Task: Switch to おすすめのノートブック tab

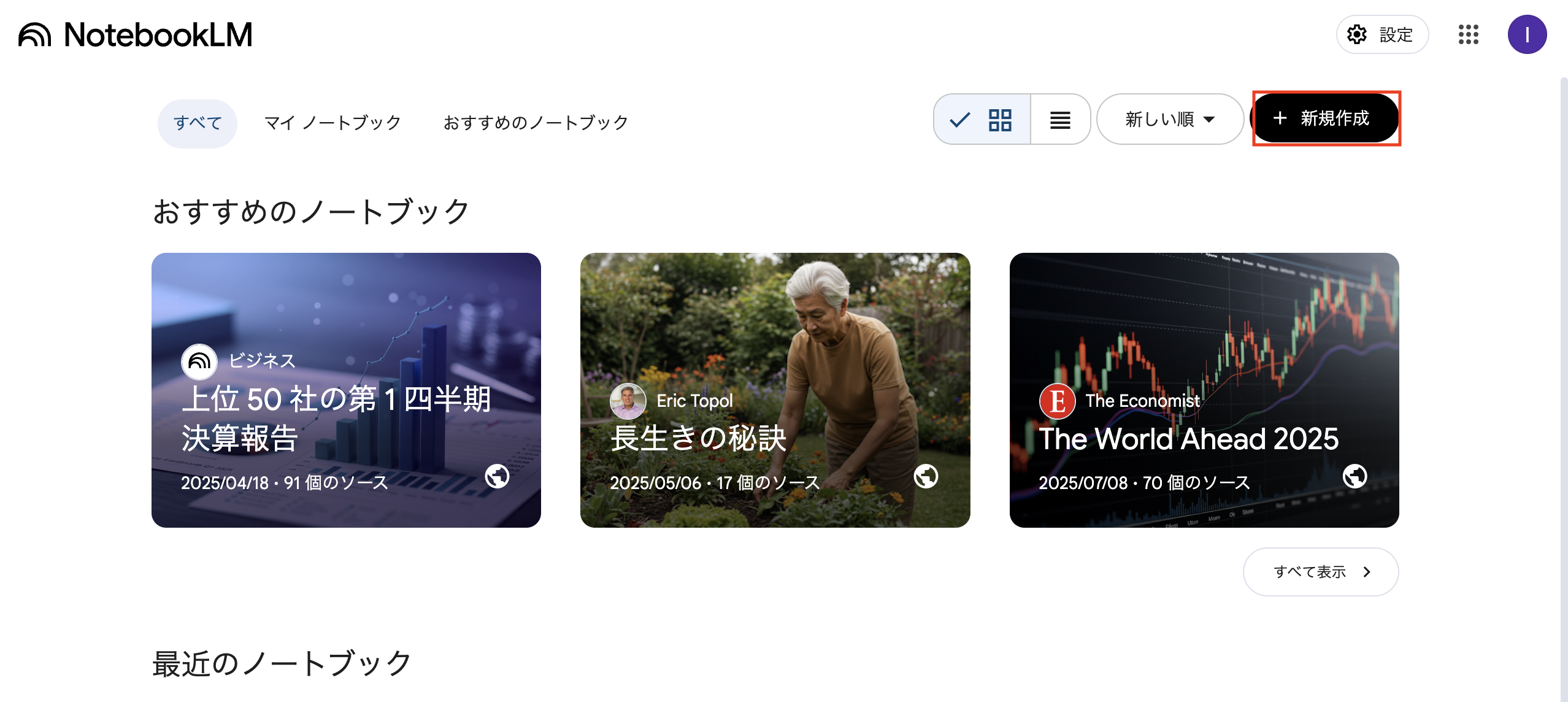Action: pos(536,123)
